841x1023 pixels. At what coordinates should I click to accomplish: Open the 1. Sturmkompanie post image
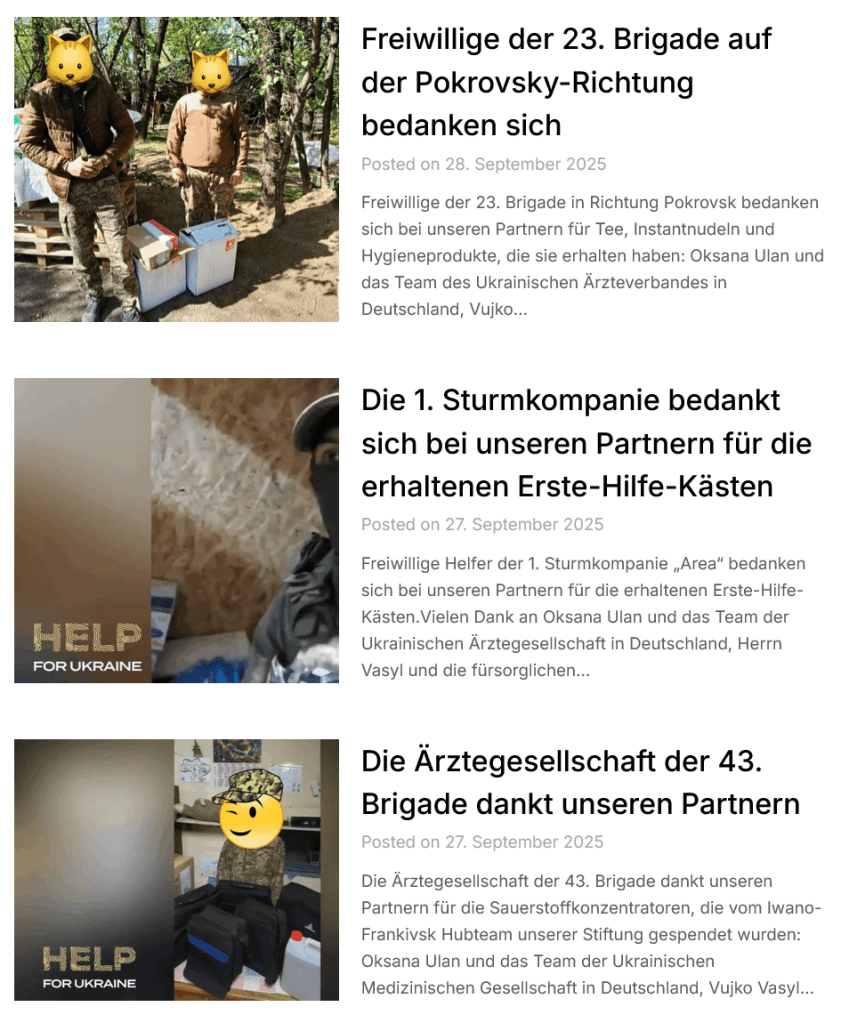point(176,530)
